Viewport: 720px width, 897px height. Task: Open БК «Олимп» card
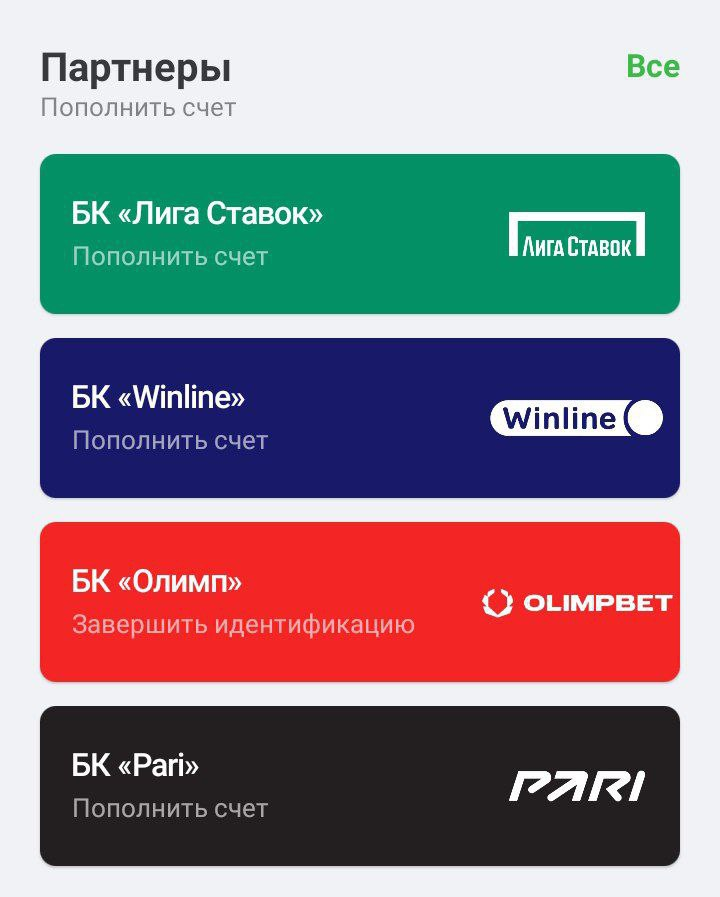(360, 600)
